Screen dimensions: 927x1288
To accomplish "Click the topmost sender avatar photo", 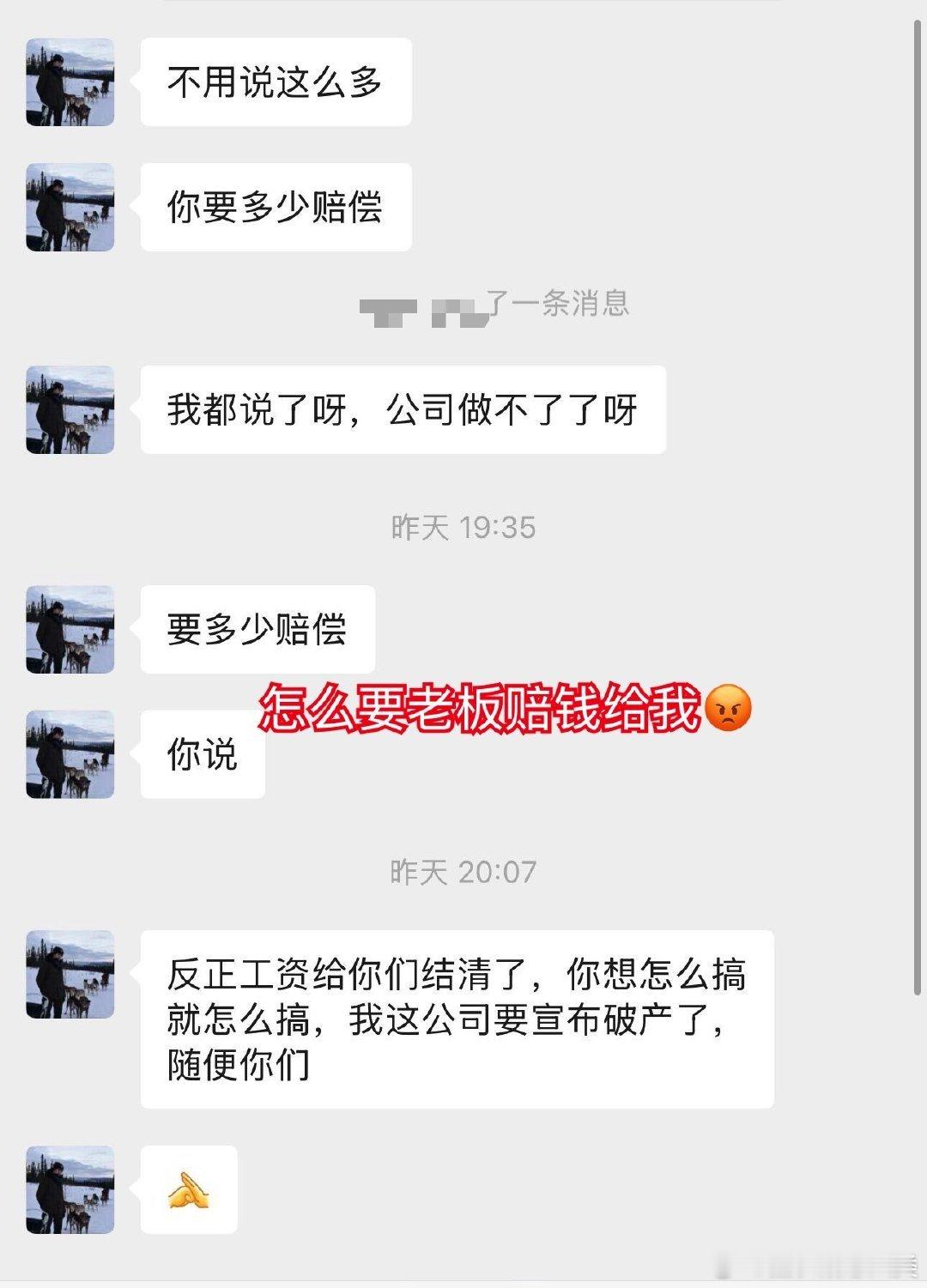I will point(71,81).
